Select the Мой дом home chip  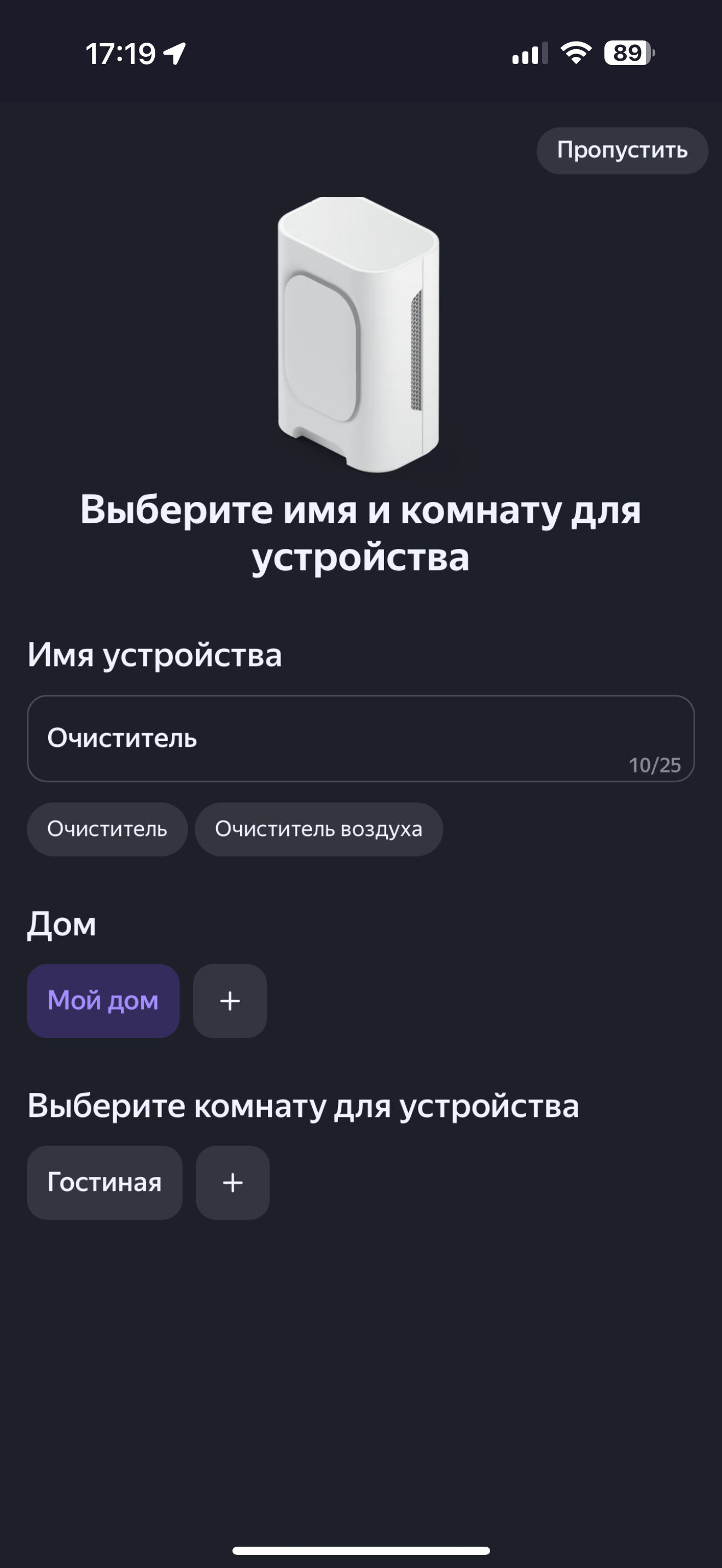pyautogui.click(x=103, y=1001)
